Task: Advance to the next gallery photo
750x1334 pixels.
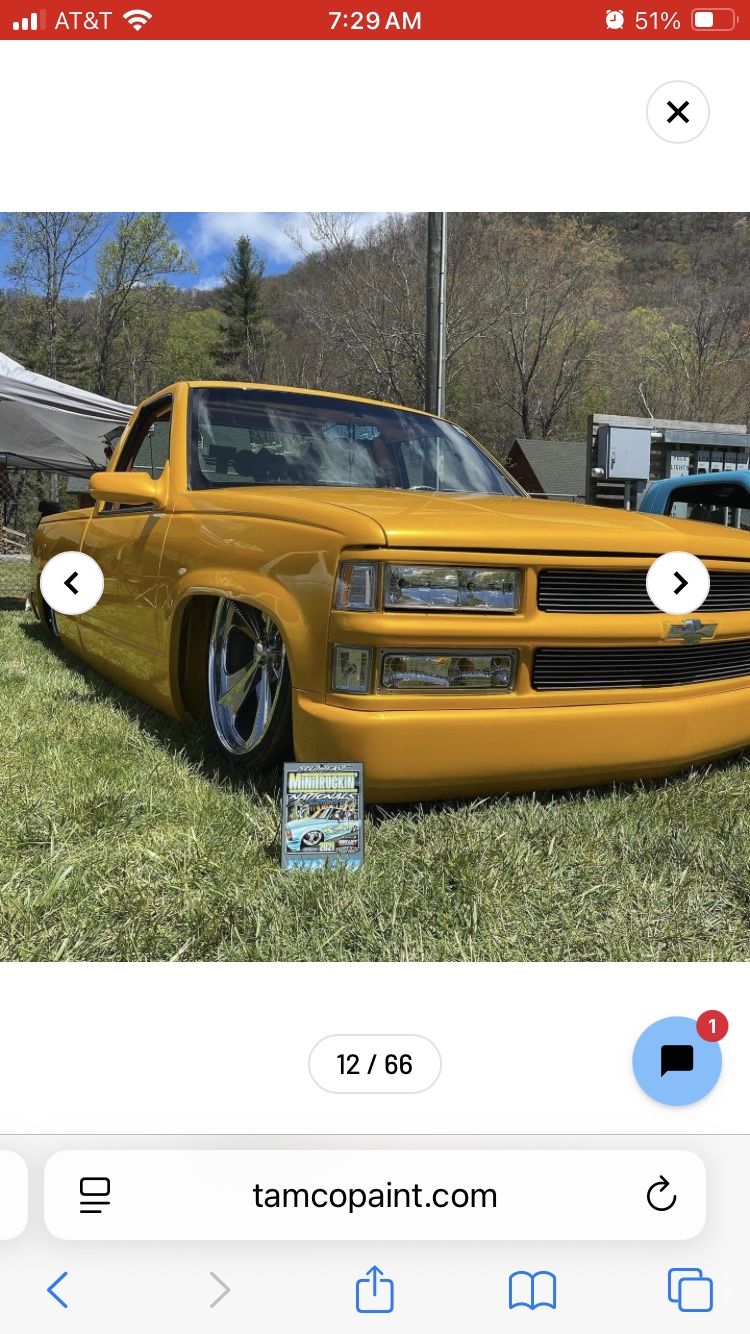Action: [x=678, y=583]
